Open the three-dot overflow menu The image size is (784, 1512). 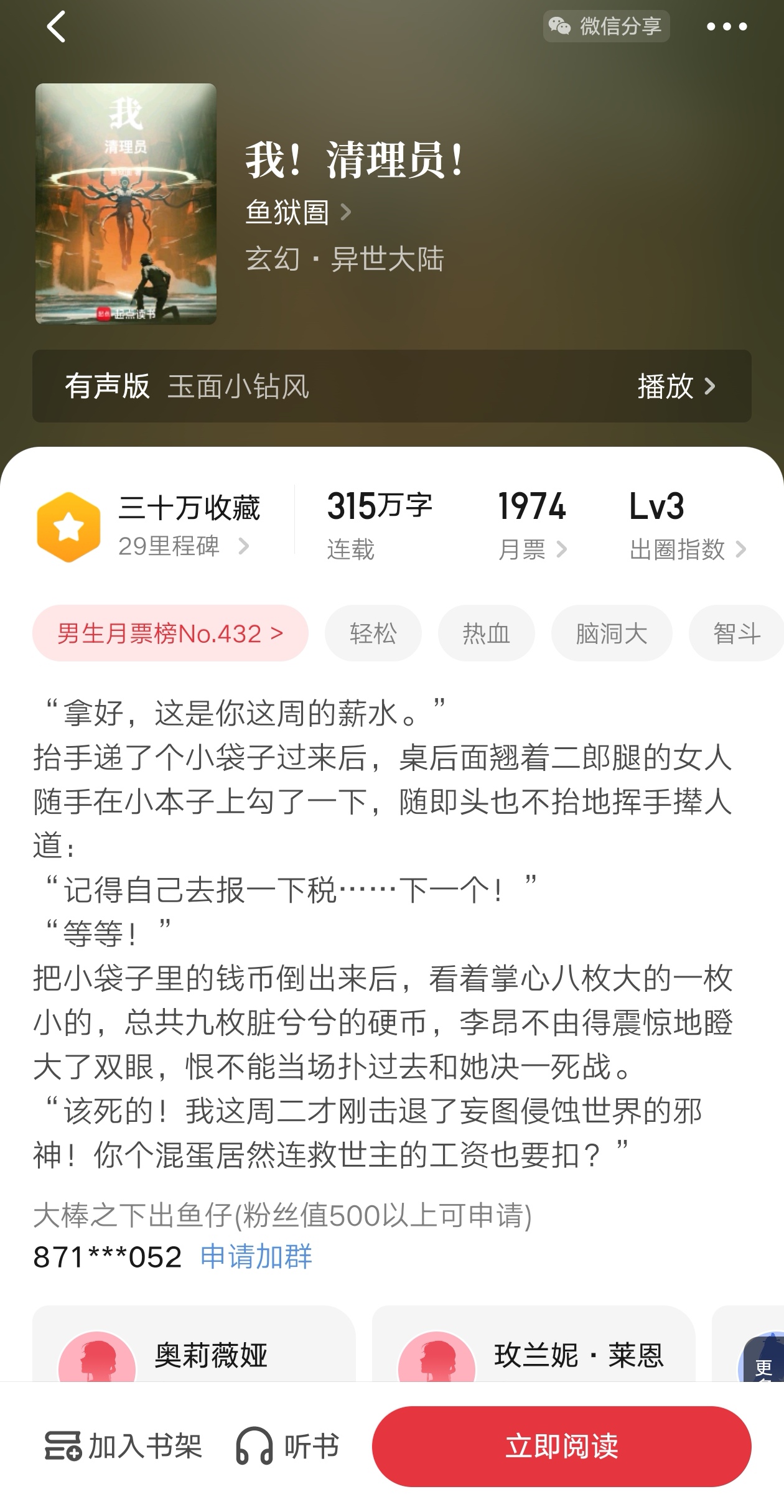coord(726,27)
